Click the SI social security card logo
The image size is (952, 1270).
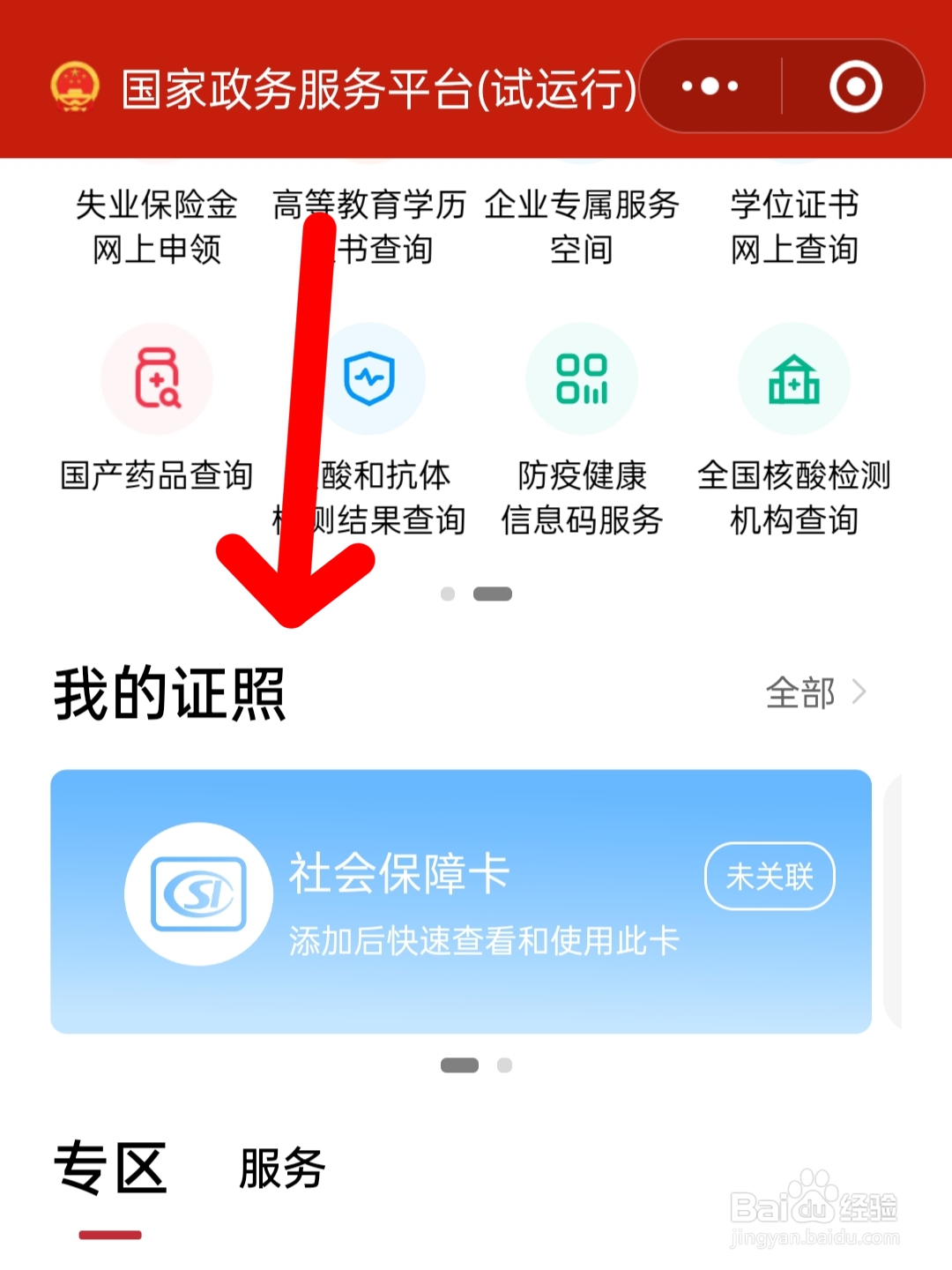click(198, 893)
